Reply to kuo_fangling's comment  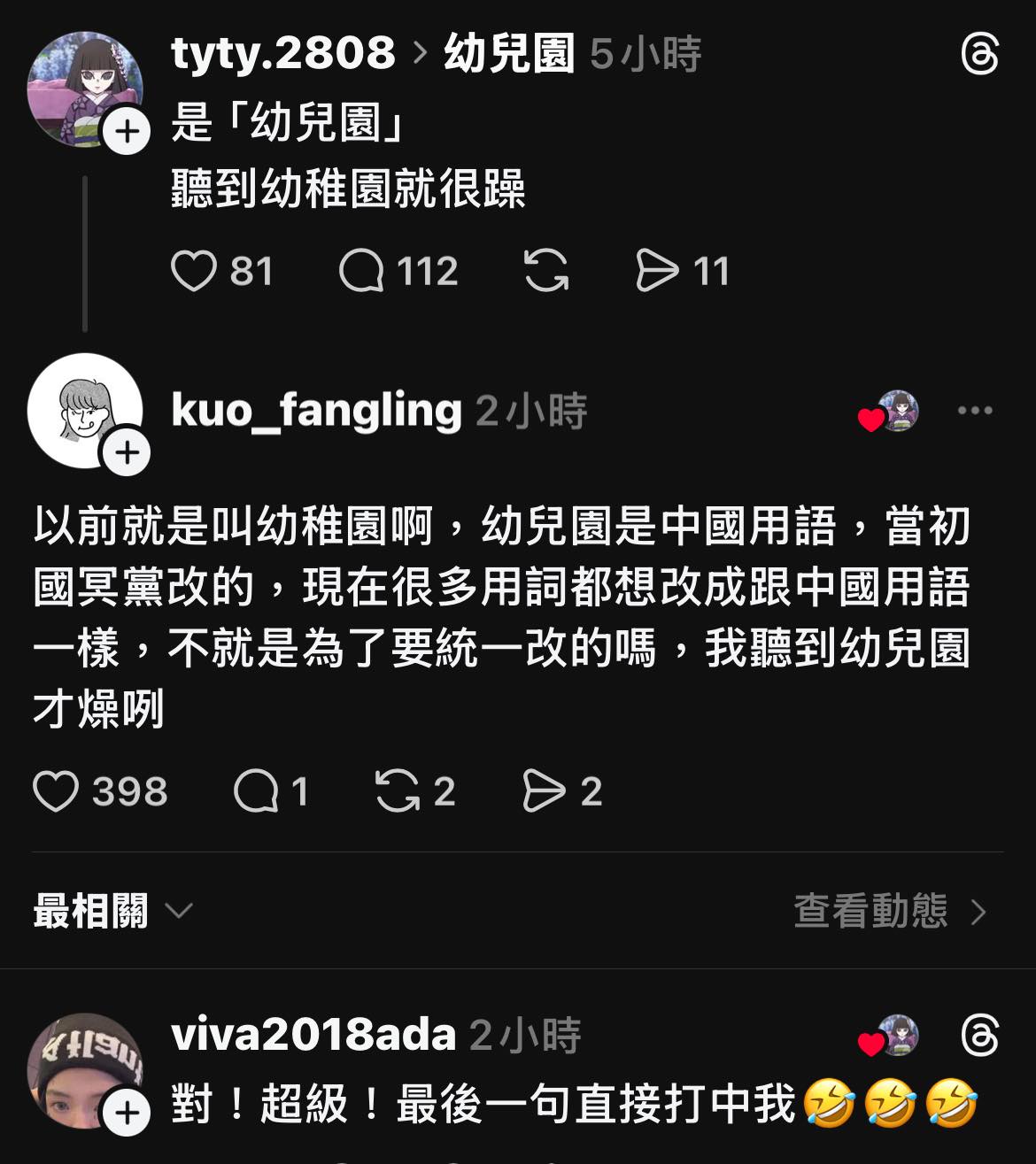click(x=256, y=791)
